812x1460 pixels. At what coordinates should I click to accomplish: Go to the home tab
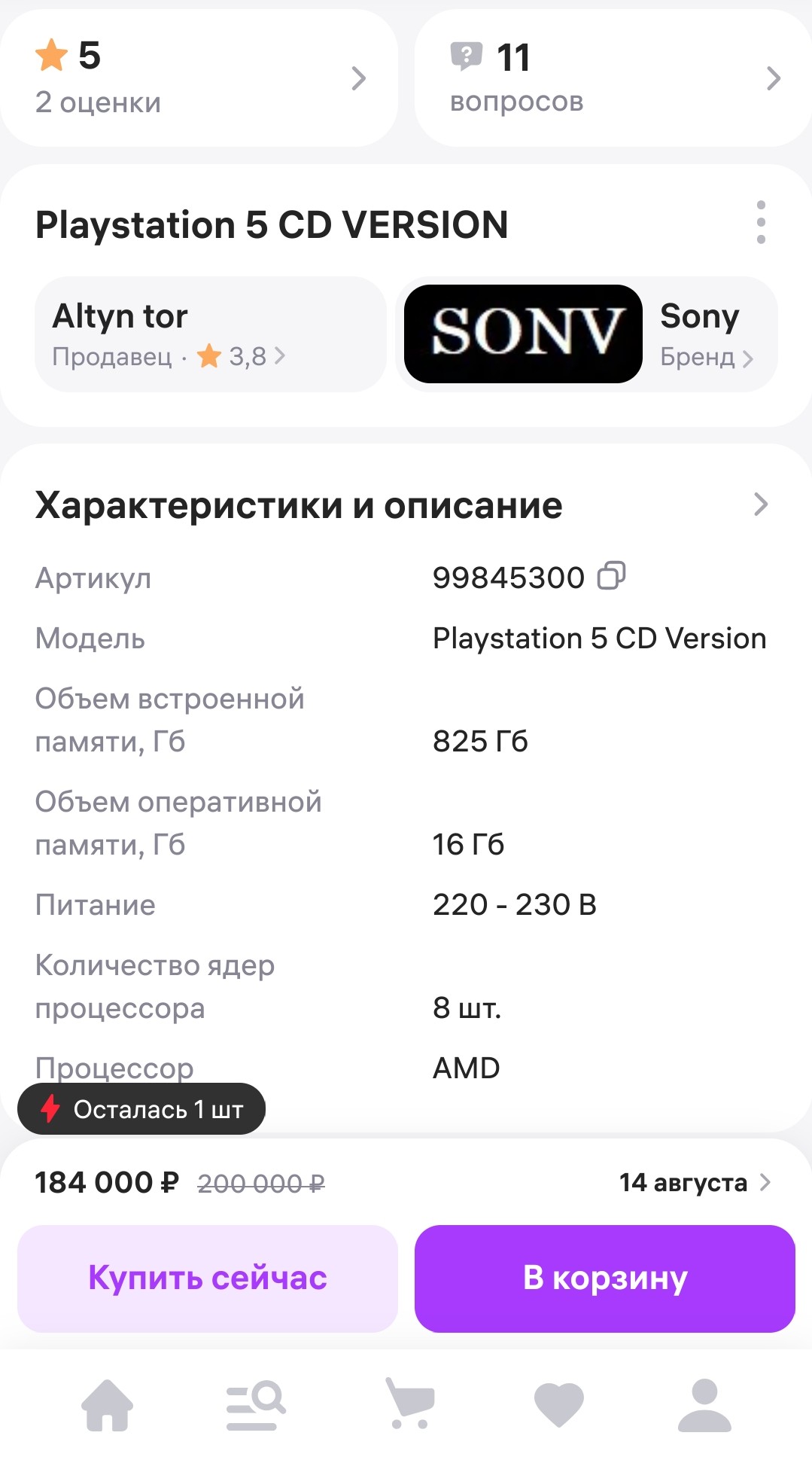point(108,1405)
